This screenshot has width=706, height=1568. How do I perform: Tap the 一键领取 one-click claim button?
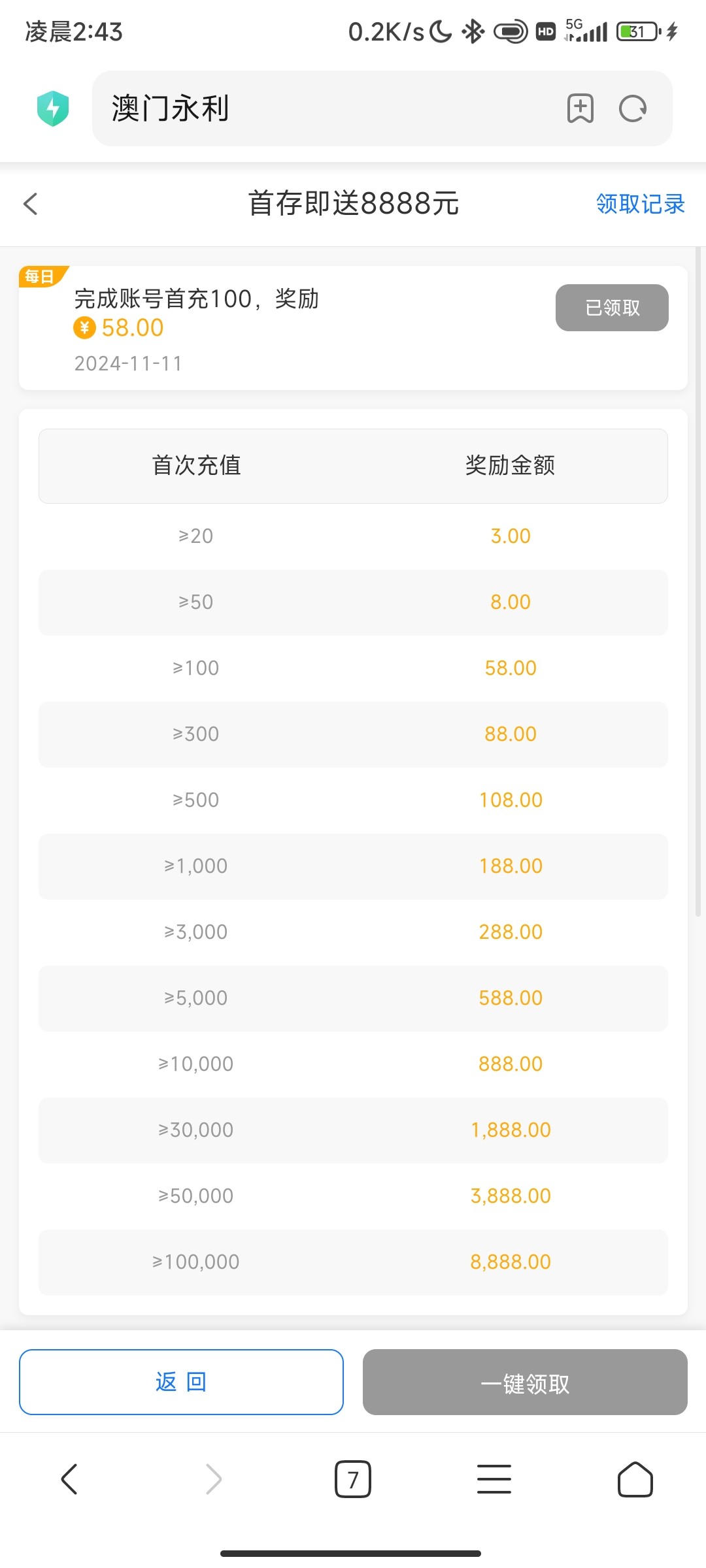(525, 1382)
